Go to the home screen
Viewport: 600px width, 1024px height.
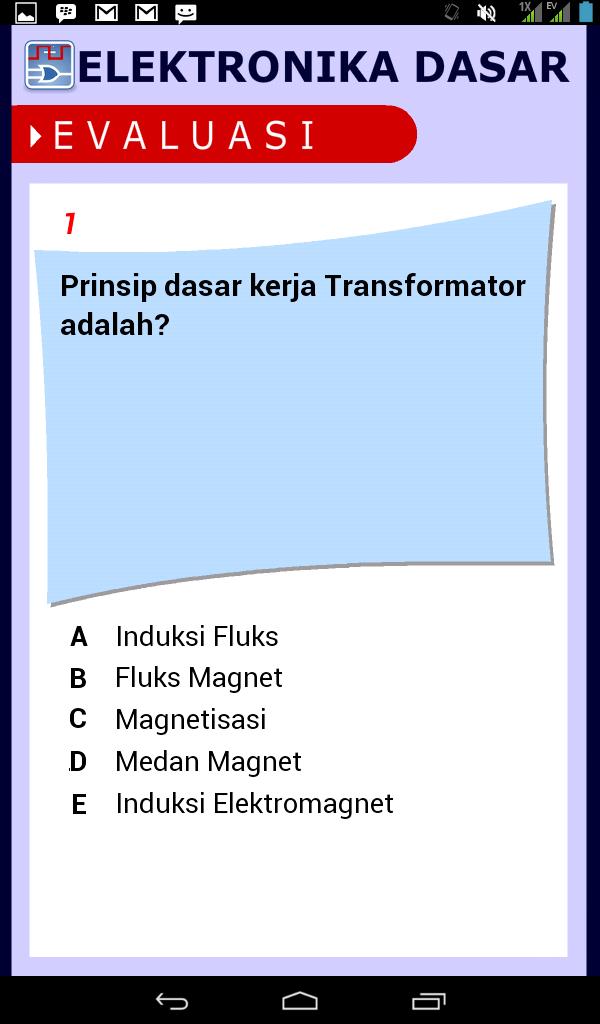click(300, 1001)
